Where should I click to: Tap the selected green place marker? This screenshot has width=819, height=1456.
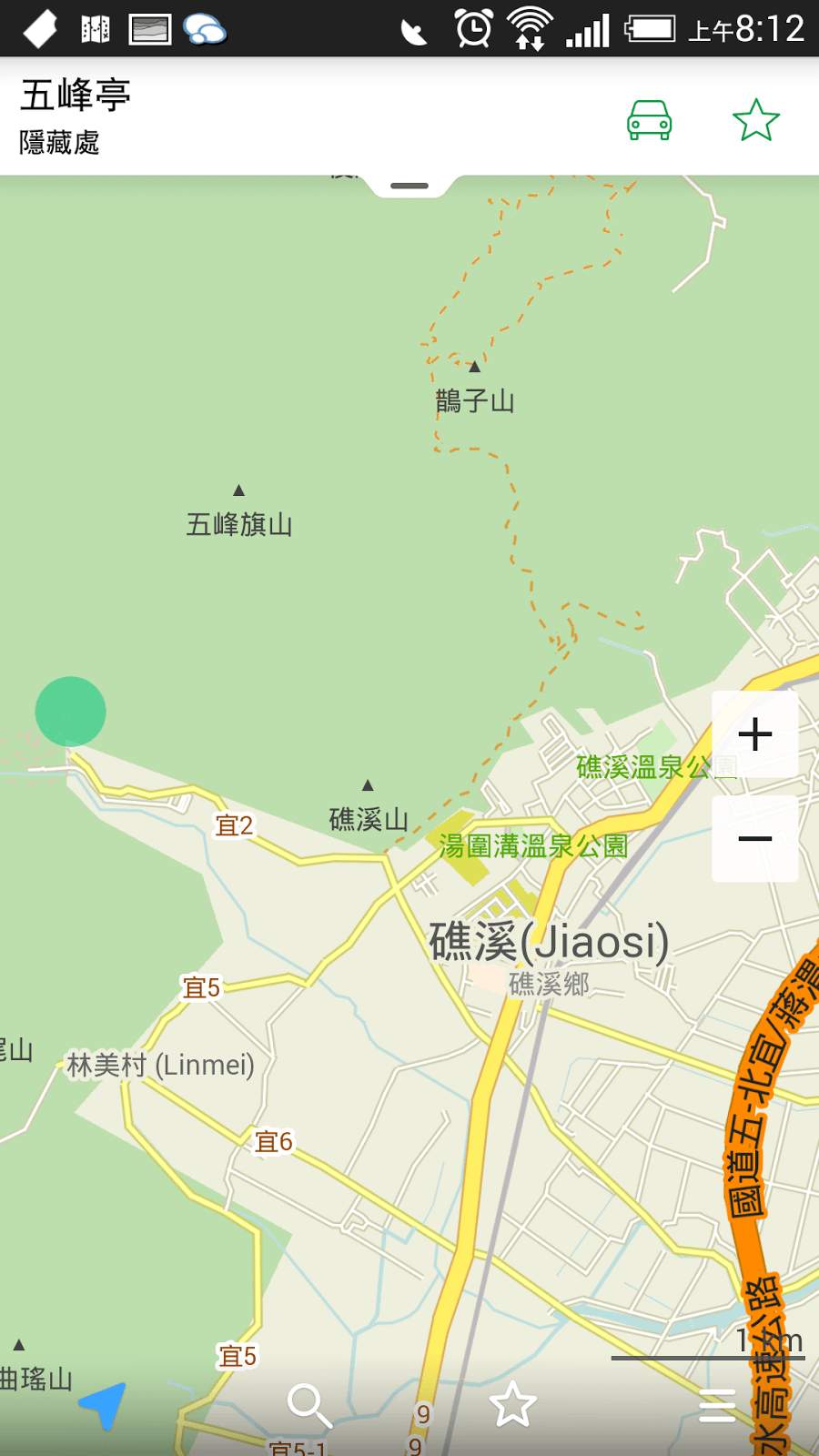(70, 712)
